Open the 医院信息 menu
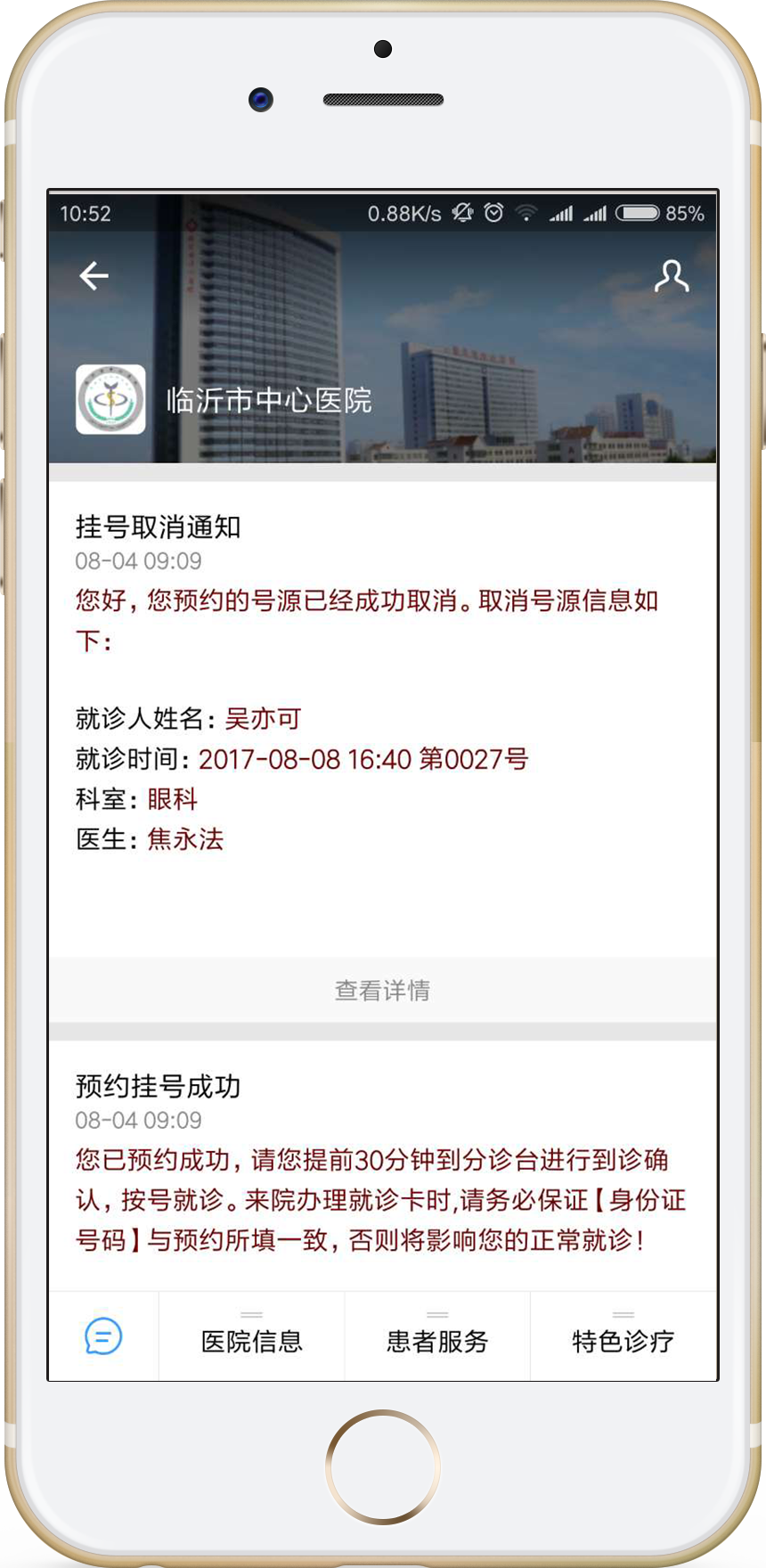766x1568 pixels. point(252,1336)
